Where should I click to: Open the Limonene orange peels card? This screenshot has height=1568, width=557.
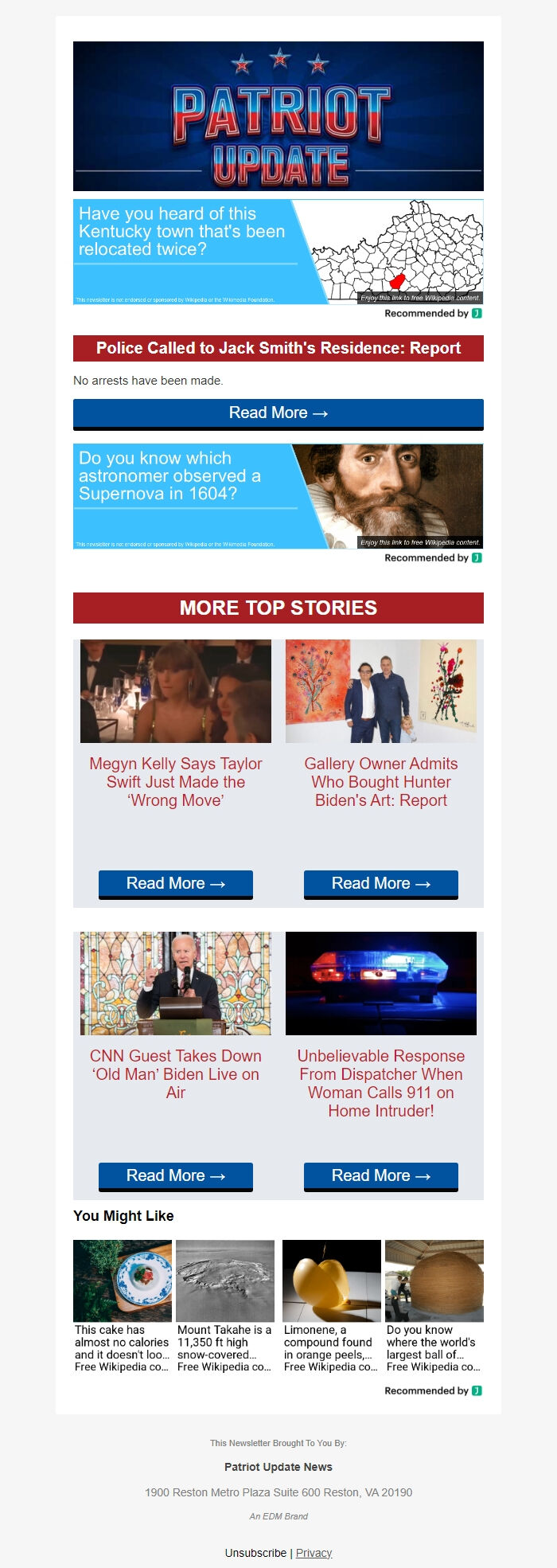pos(332,1306)
